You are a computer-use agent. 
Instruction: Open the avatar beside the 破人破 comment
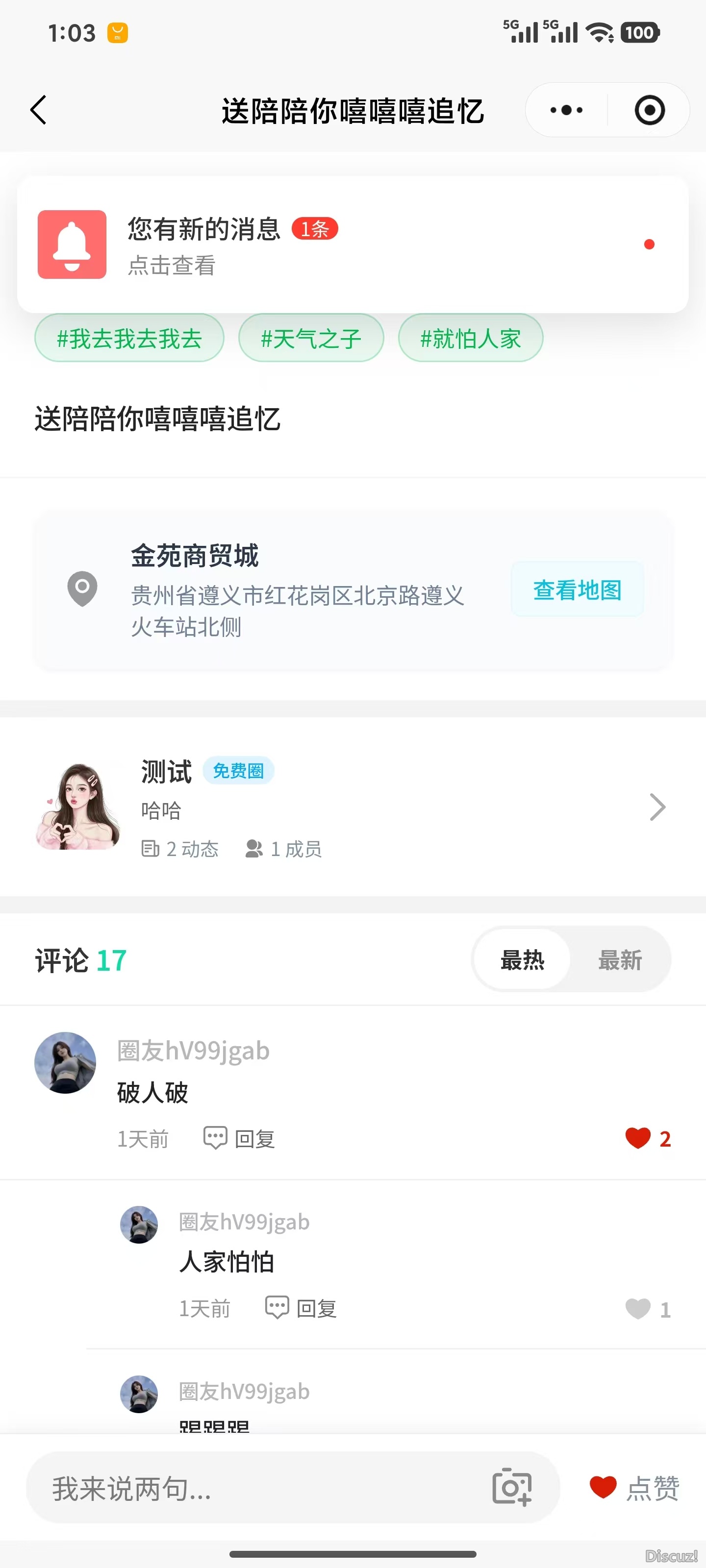coord(65,1062)
